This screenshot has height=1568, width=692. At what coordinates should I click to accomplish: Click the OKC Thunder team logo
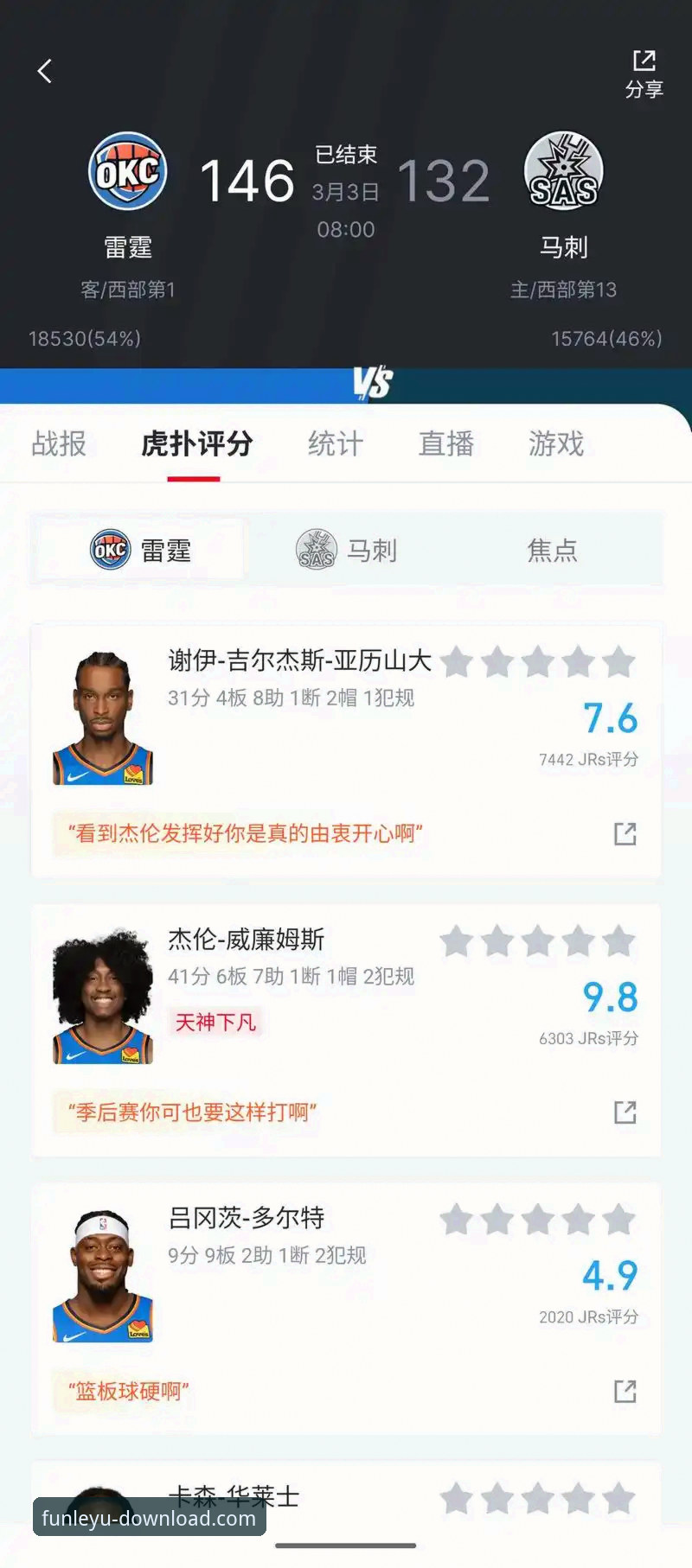pyautogui.click(x=127, y=171)
